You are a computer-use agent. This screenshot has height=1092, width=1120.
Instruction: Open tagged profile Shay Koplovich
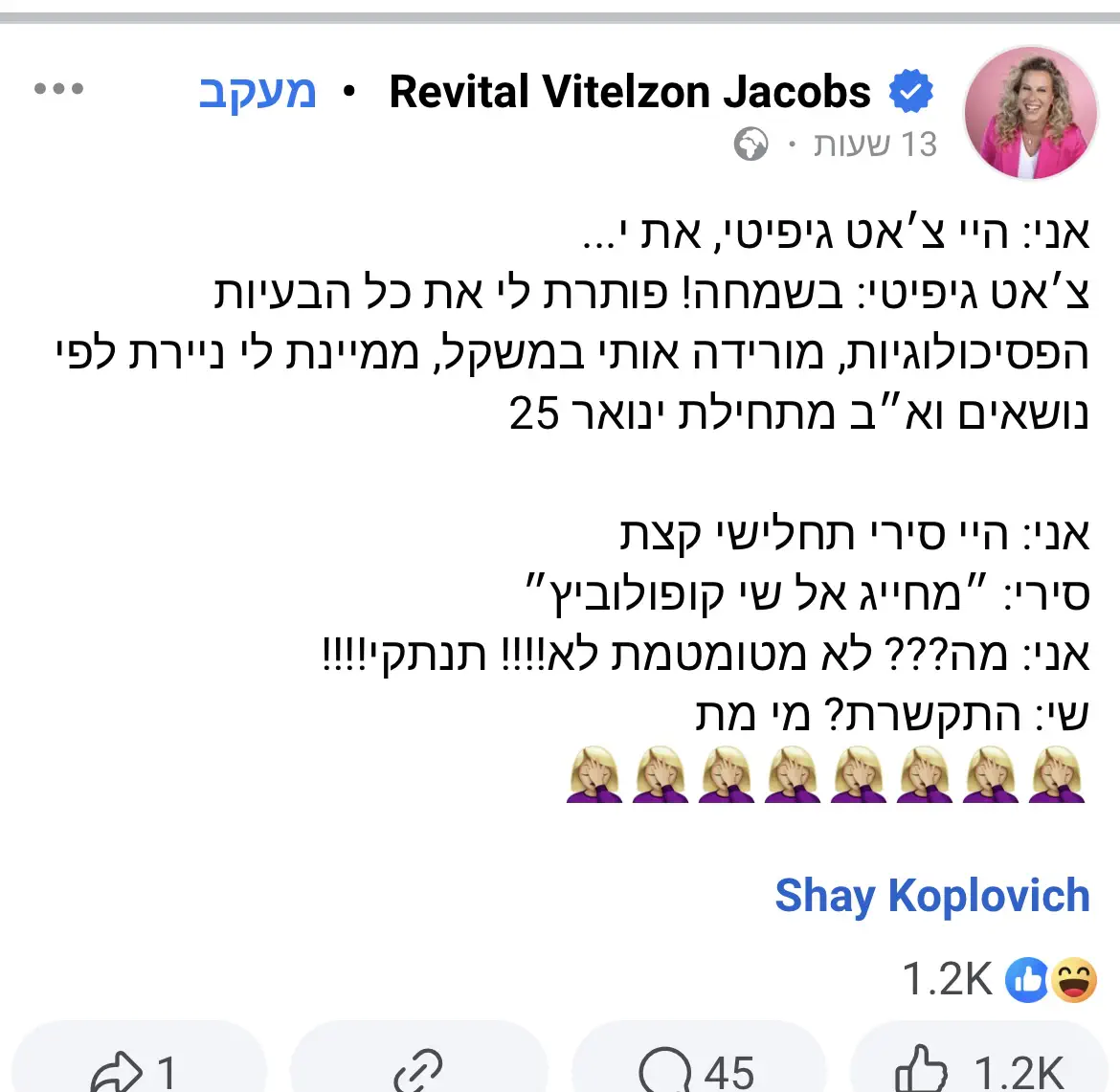click(x=931, y=897)
